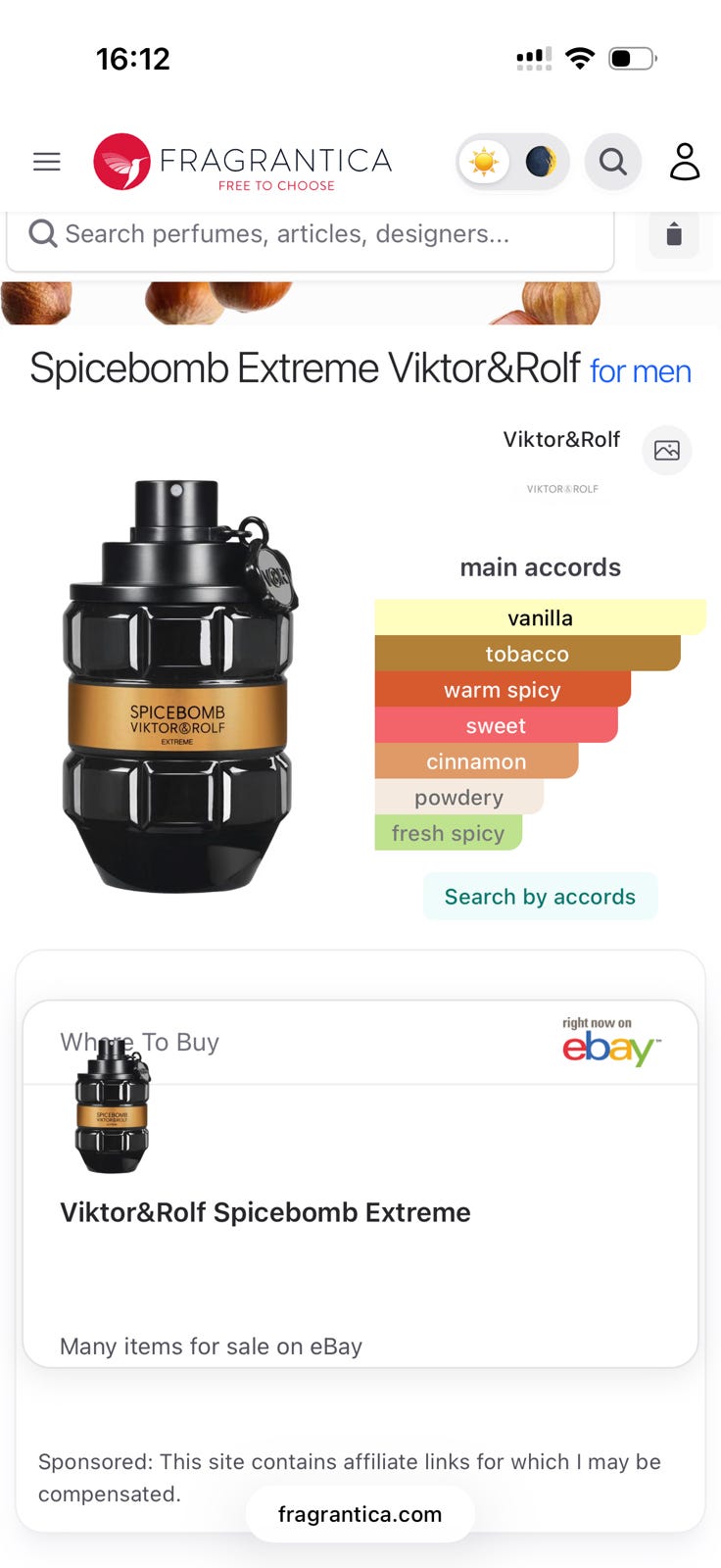Open the Viktor&Rolf designer link
This screenshot has width=721, height=1568.
[x=561, y=439]
